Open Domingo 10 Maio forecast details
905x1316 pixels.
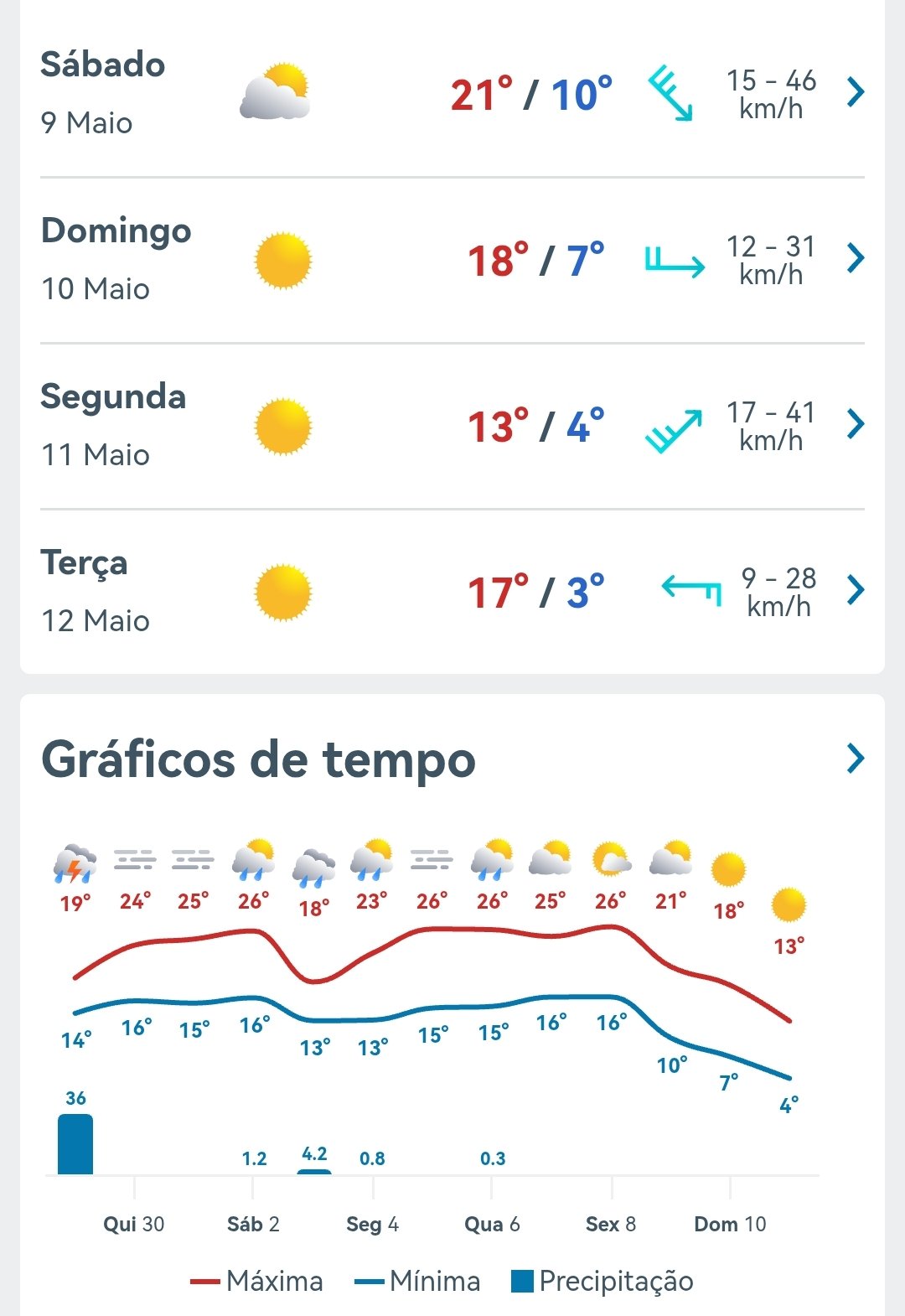(452, 260)
